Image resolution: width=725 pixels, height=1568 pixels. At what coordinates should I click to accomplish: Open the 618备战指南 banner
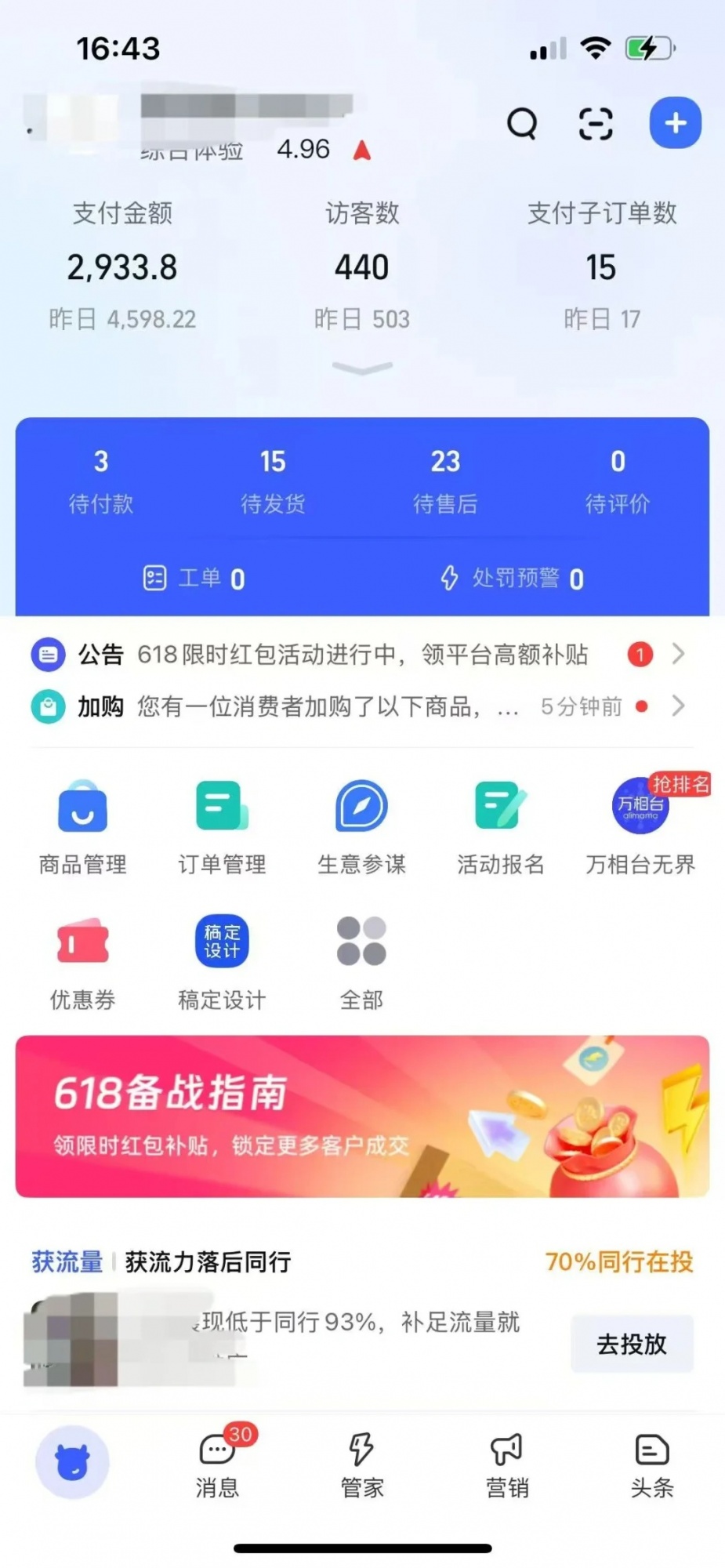coord(362,1116)
